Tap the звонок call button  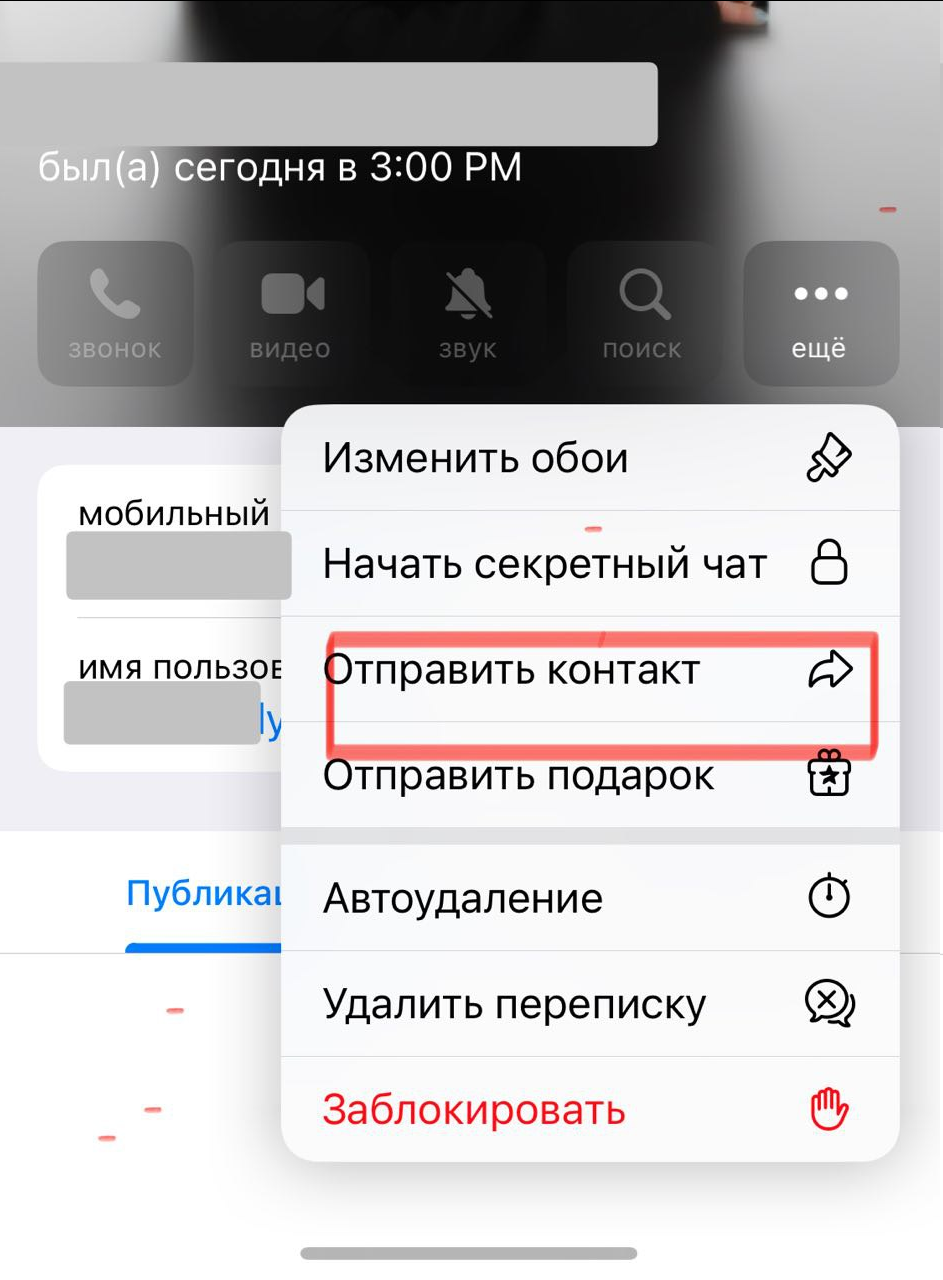coord(115,313)
